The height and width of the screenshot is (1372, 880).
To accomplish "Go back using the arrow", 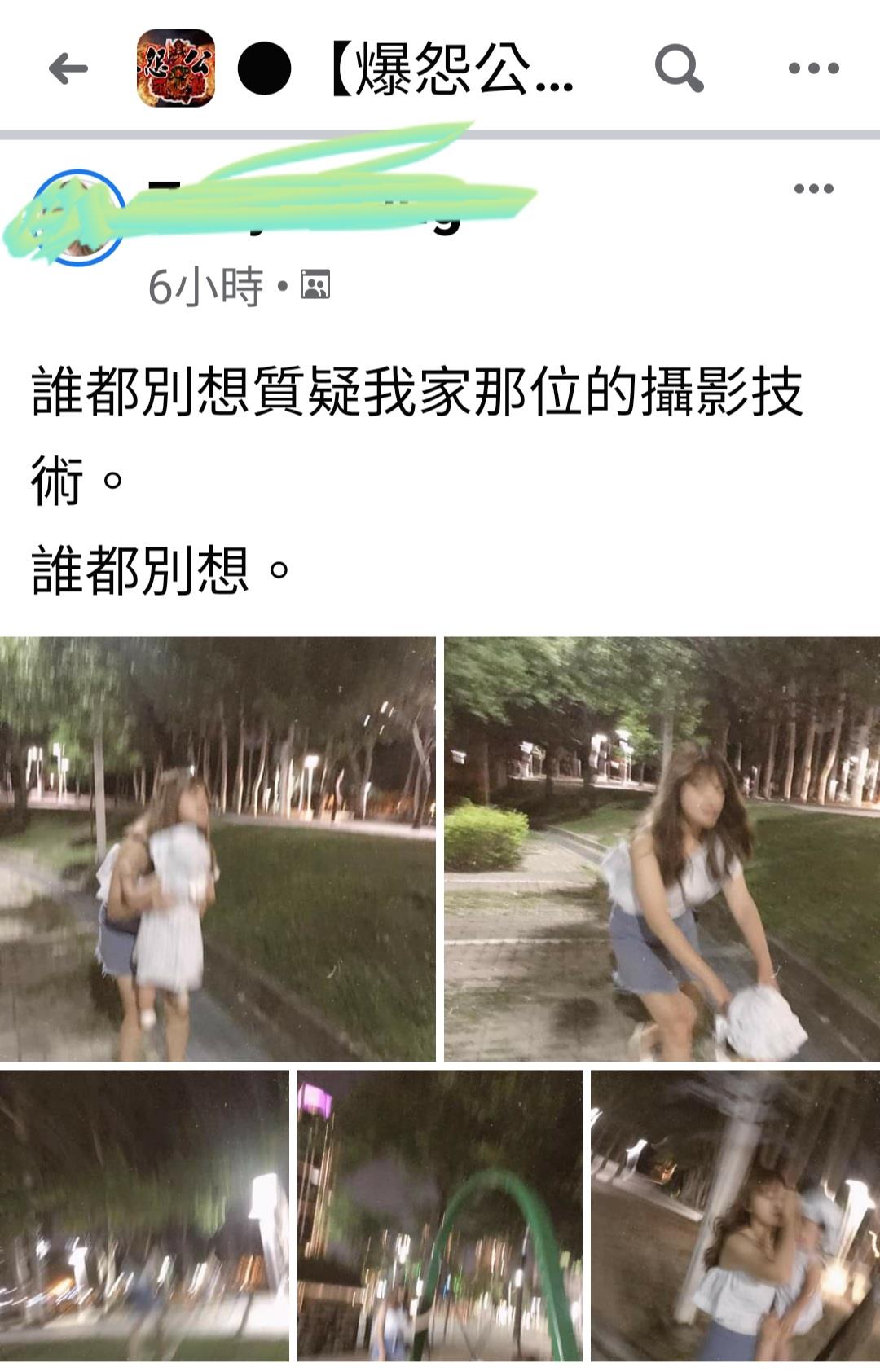I will (x=68, y=68).
